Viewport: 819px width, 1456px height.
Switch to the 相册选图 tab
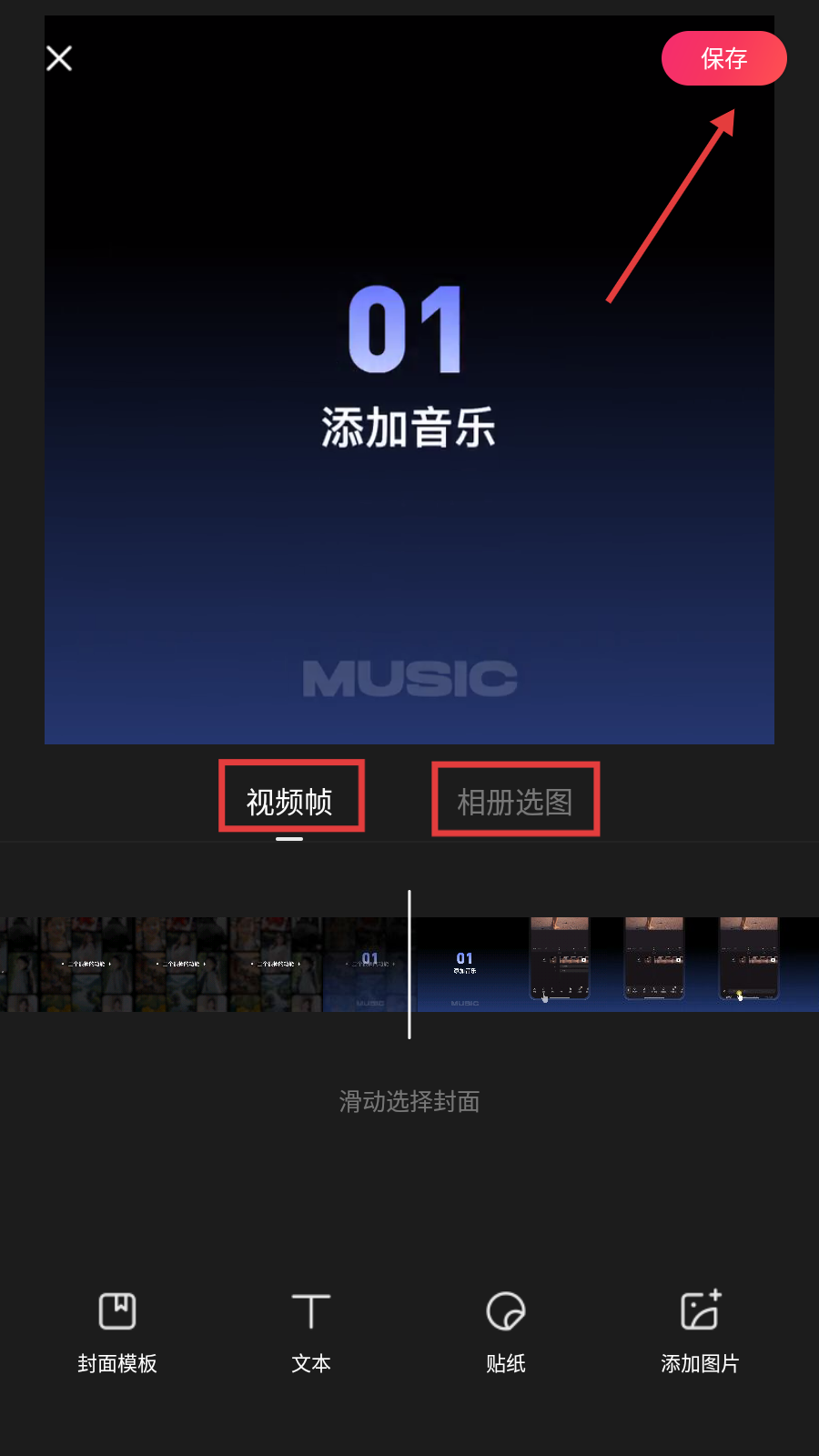[x=514, y=802]
